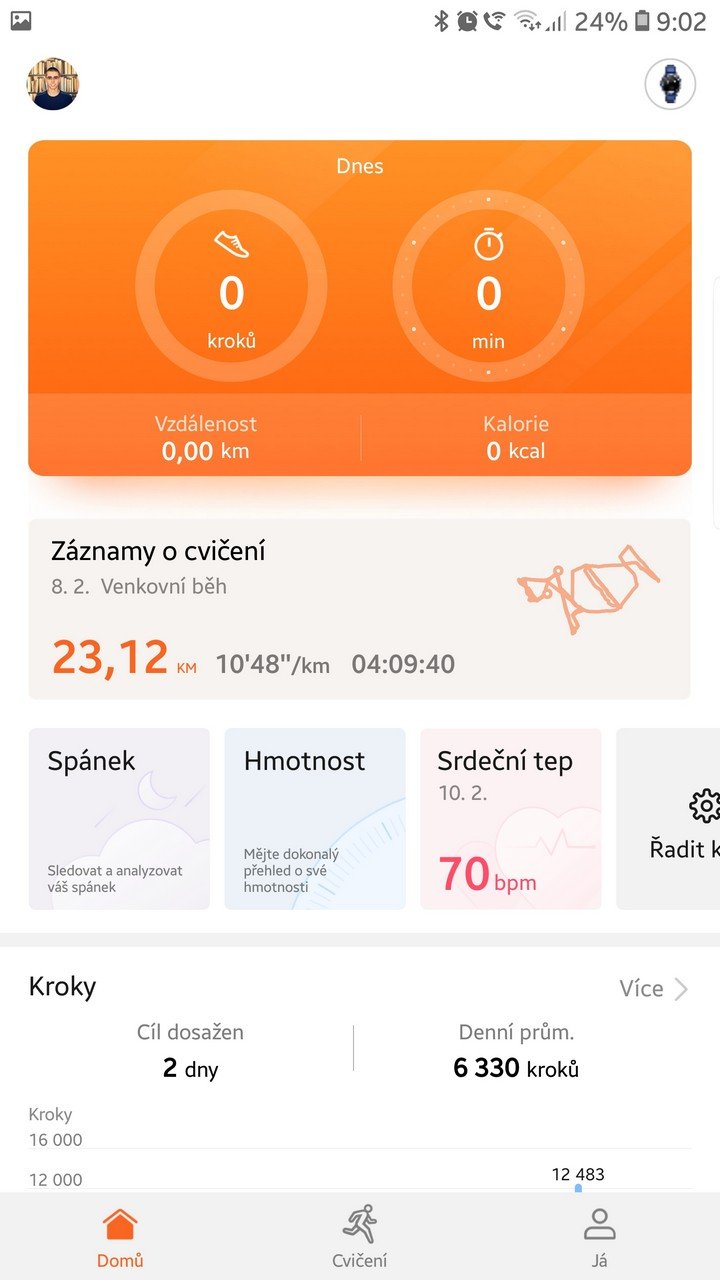Select the Domů tab
Screen dimensions: 720x1280
pyautogui.click(x=120, y=1236)
